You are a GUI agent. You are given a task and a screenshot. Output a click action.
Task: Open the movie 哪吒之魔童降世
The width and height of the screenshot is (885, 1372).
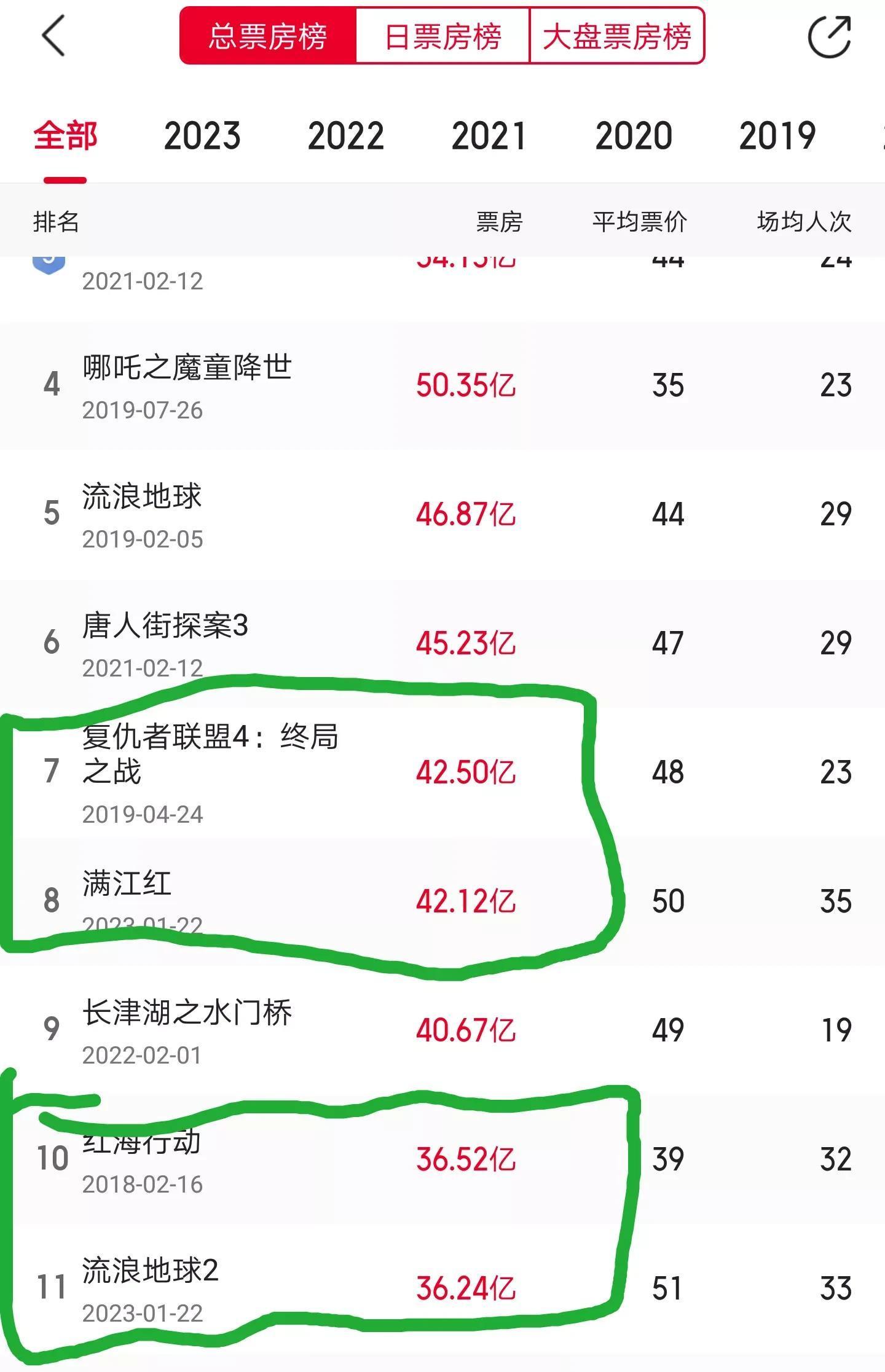pyautogui.click(x=187, y=369)
